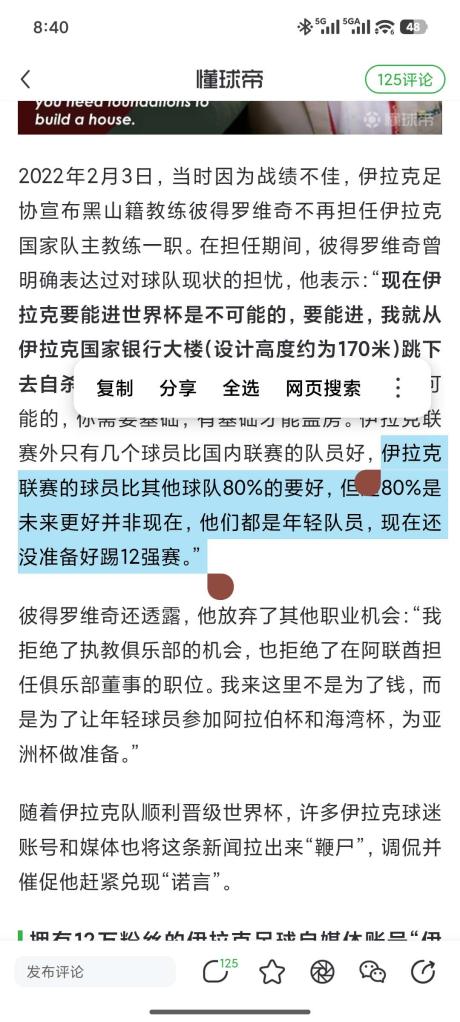Tap the forward share arrow icon
This screenshot has width=460, height=1022.
click(x=423, y=972)
